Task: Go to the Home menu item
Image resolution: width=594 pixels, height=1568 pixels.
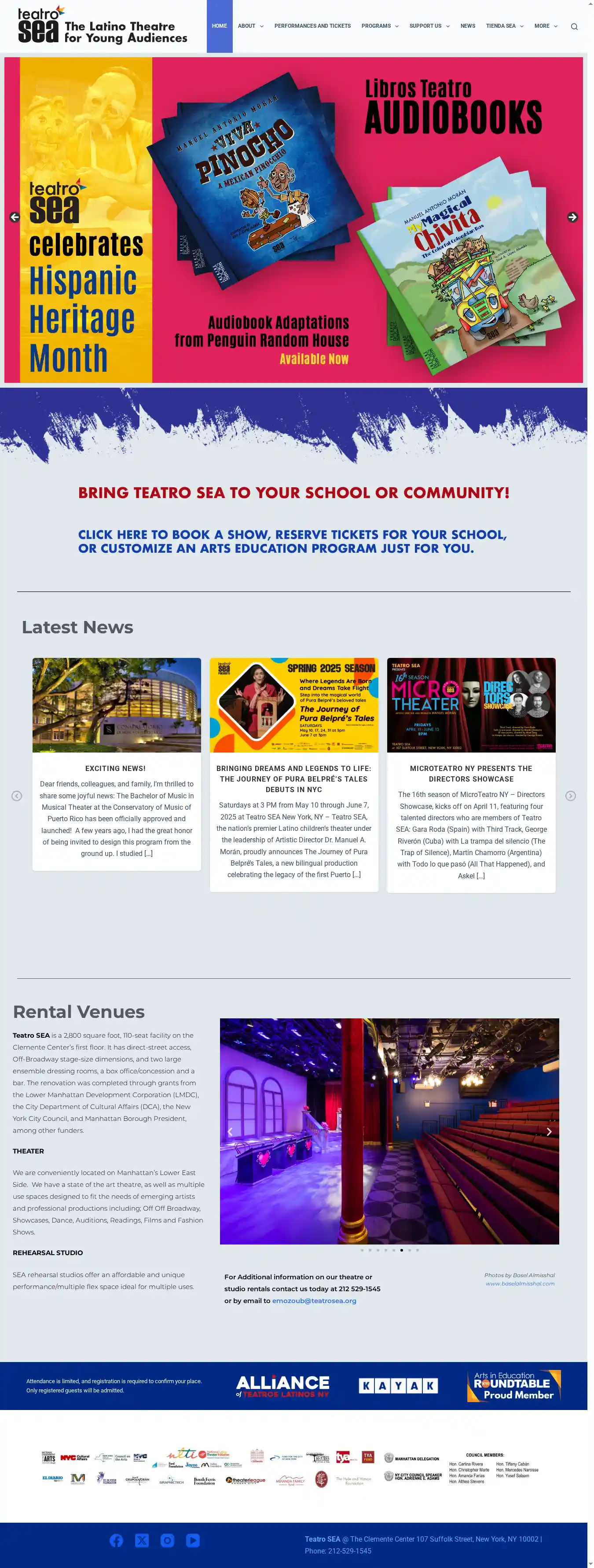Action: click(x=219, y=26)
